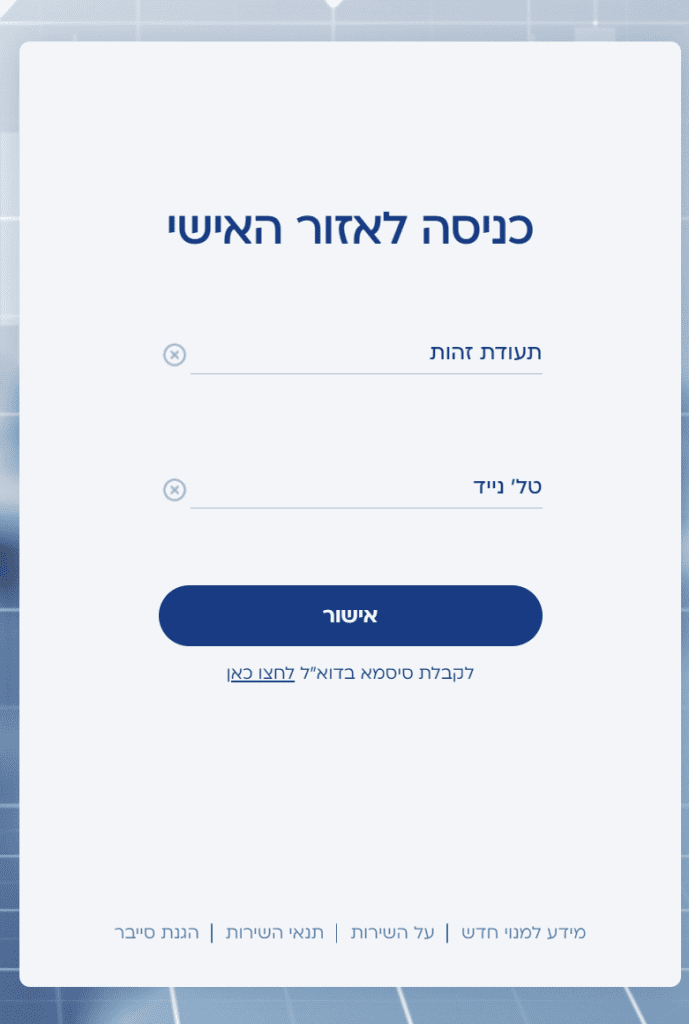Image resolution: width=689 pixels, height=1024 pixels.
Task: Clear the טל' נייד field
Action: click(175, 489)
